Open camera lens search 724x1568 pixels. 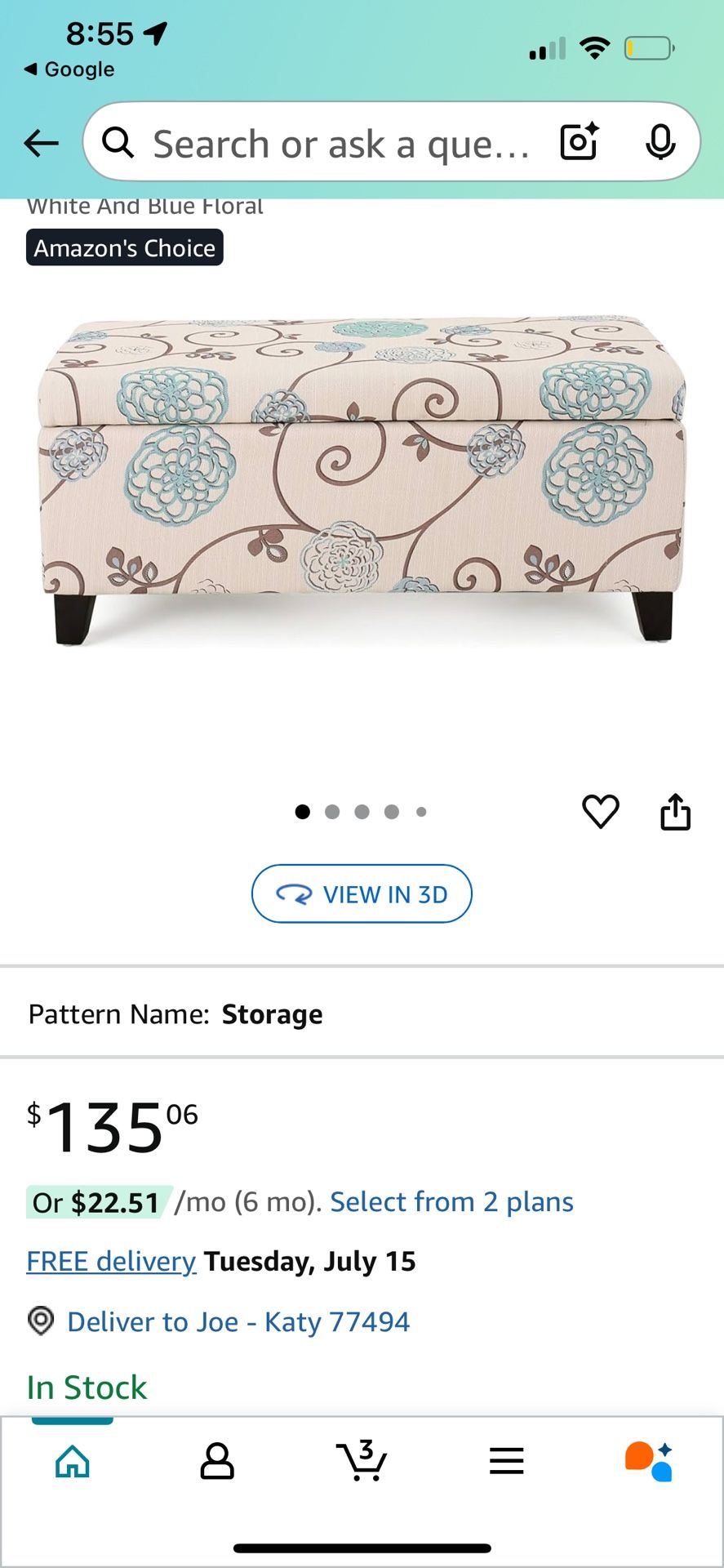[580, 142]
